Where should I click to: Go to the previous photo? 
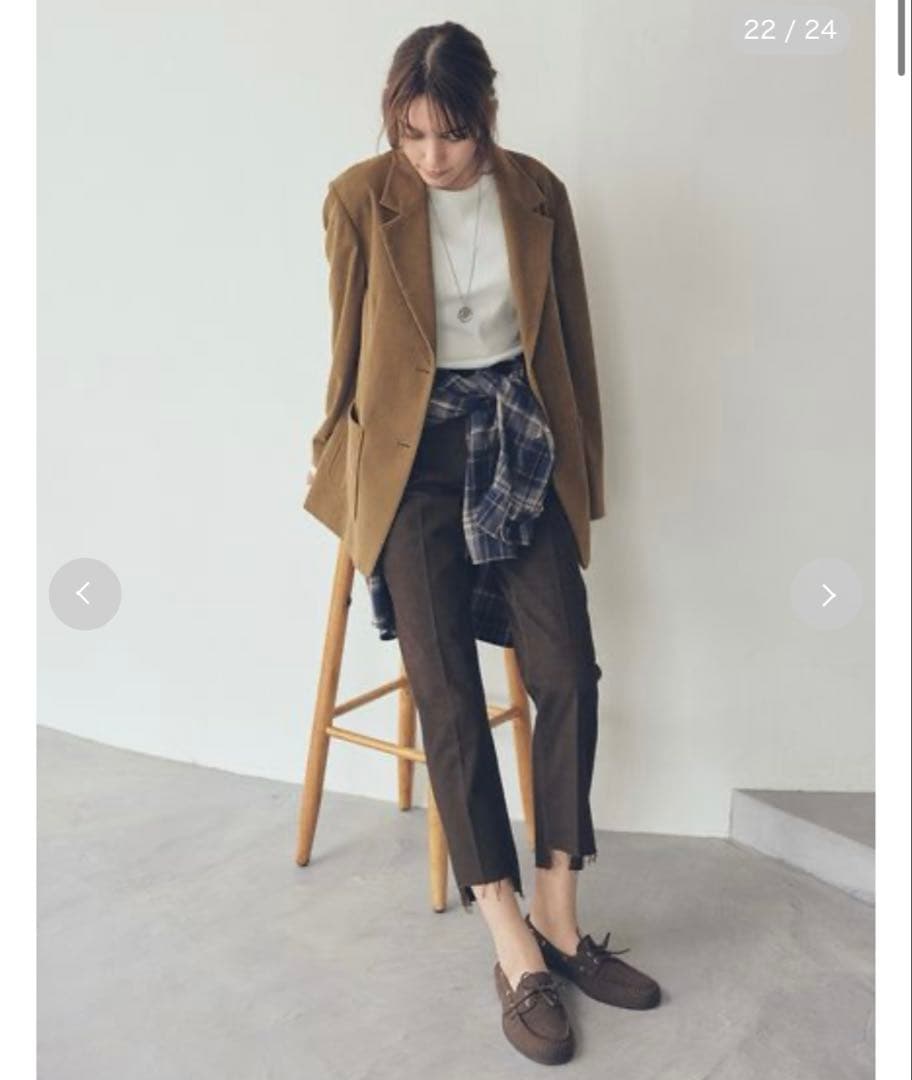(x=85, y=594)
